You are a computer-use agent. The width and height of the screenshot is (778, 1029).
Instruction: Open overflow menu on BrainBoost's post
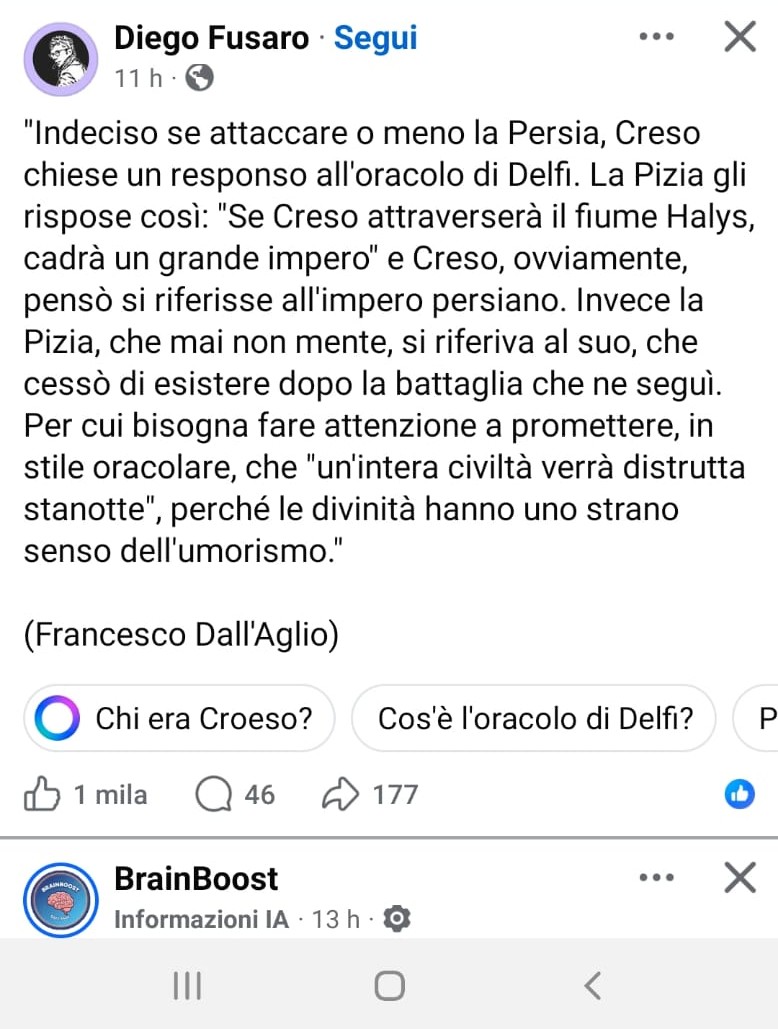(x=656, y=878)
